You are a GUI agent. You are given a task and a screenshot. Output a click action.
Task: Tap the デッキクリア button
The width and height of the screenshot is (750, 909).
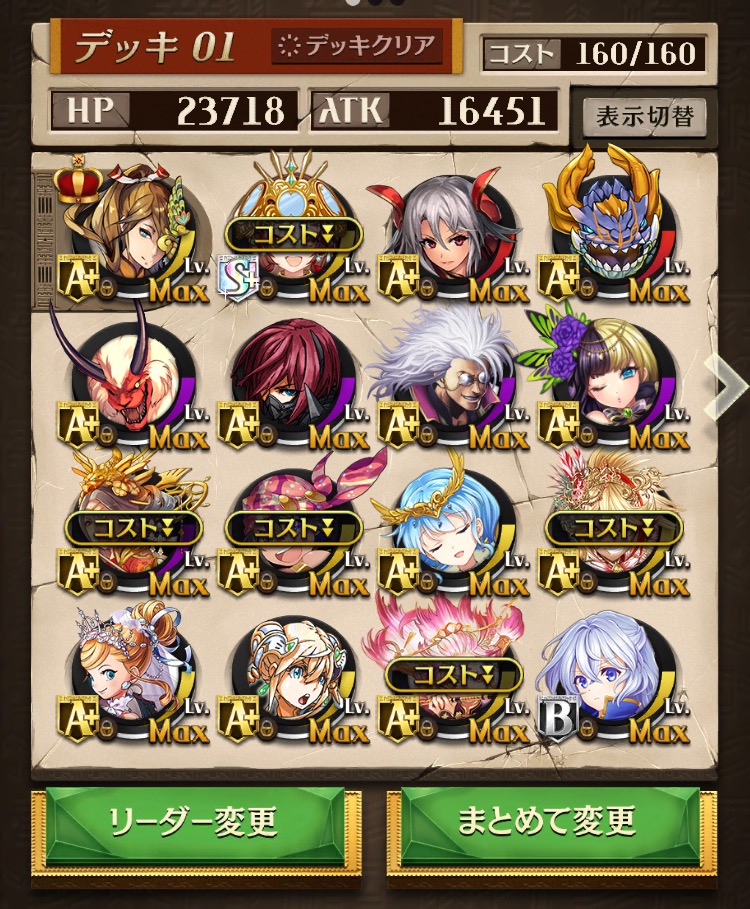356,45
